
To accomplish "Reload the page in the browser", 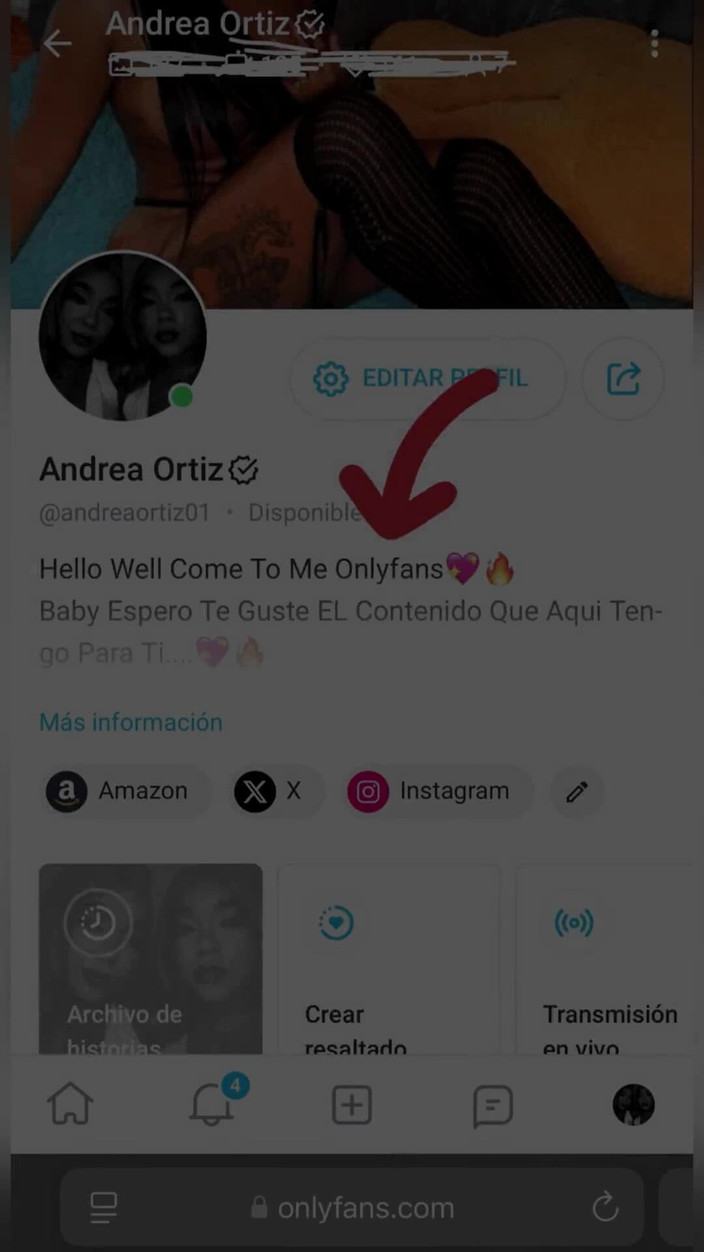I will (x=605, y=1208).
